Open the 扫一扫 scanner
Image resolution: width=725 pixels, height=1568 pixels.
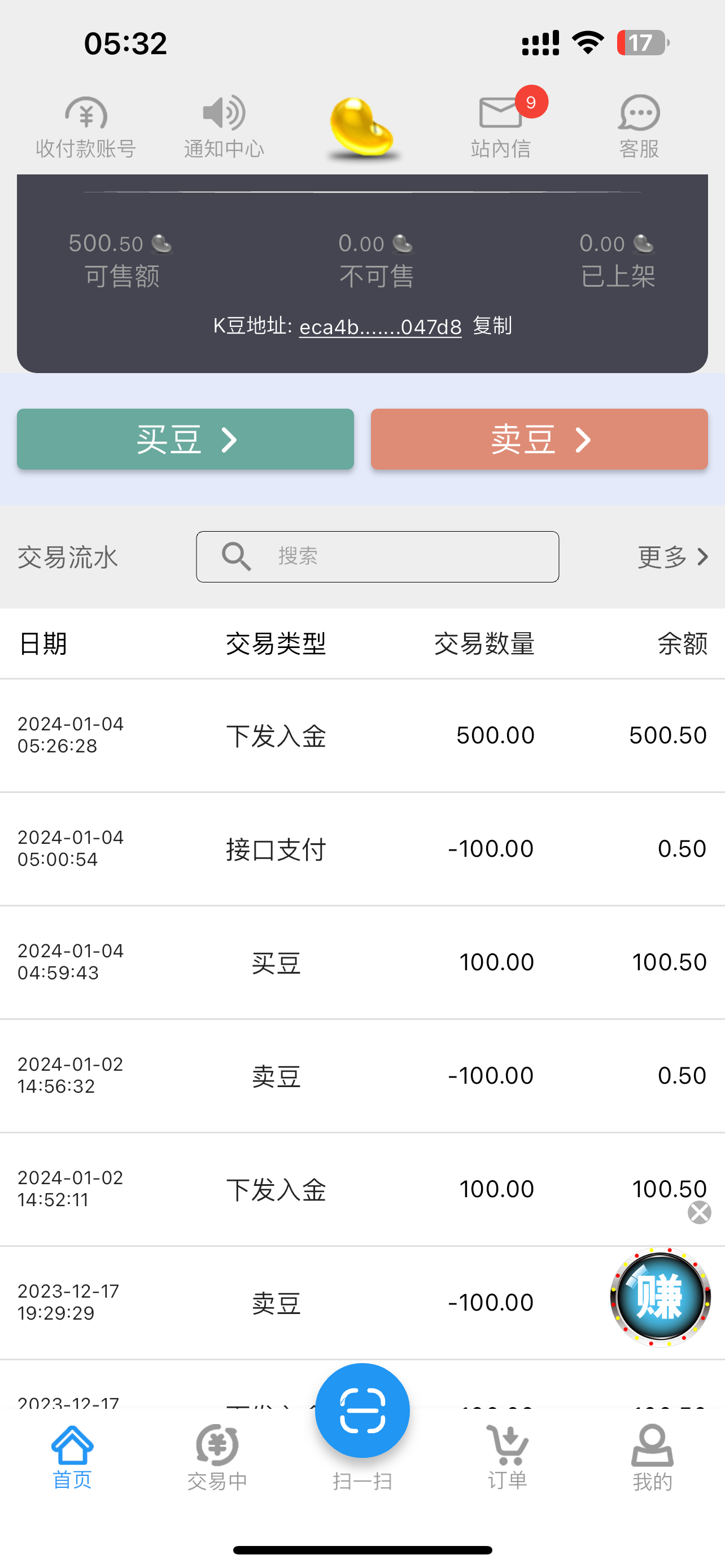[362, 1411]
